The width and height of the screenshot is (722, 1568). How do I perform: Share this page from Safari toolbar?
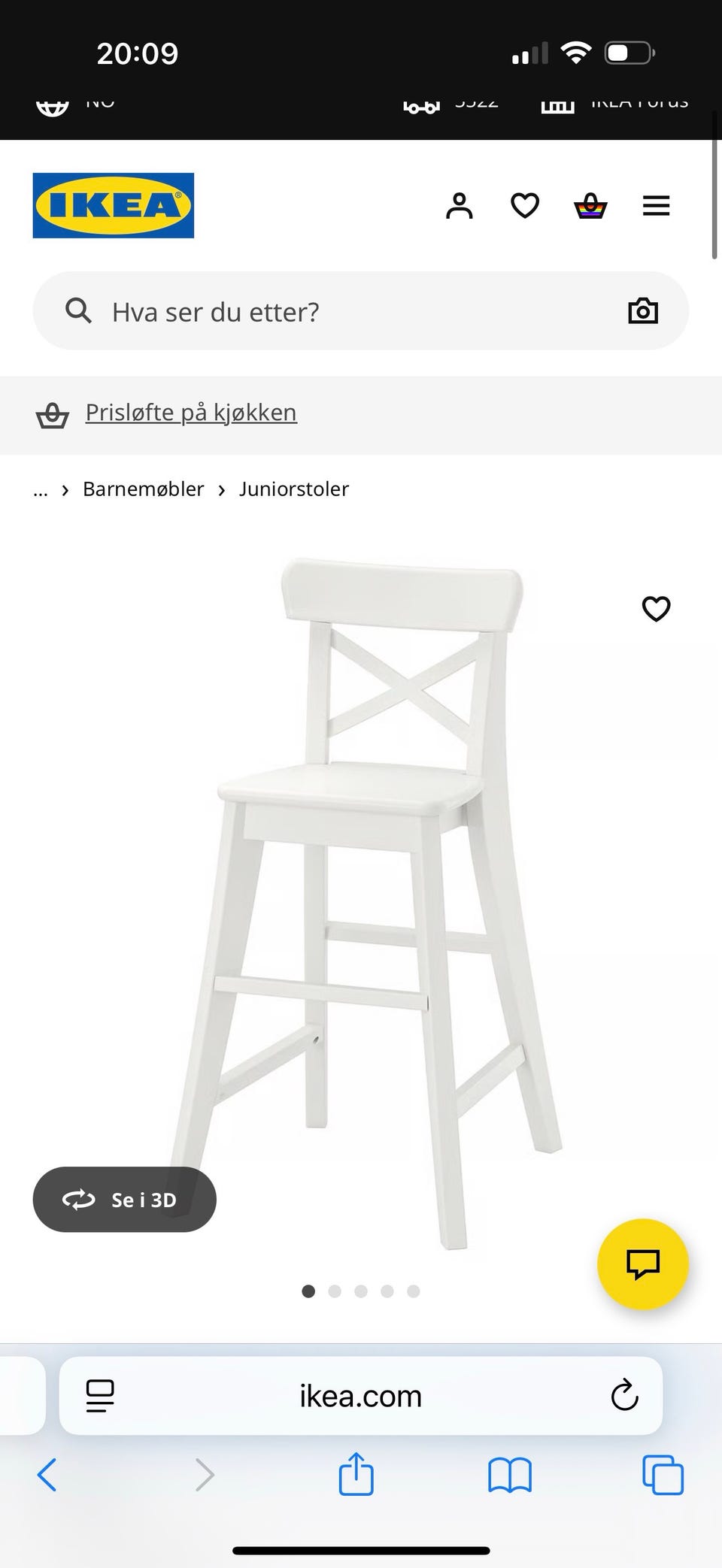pos(356,1475)
